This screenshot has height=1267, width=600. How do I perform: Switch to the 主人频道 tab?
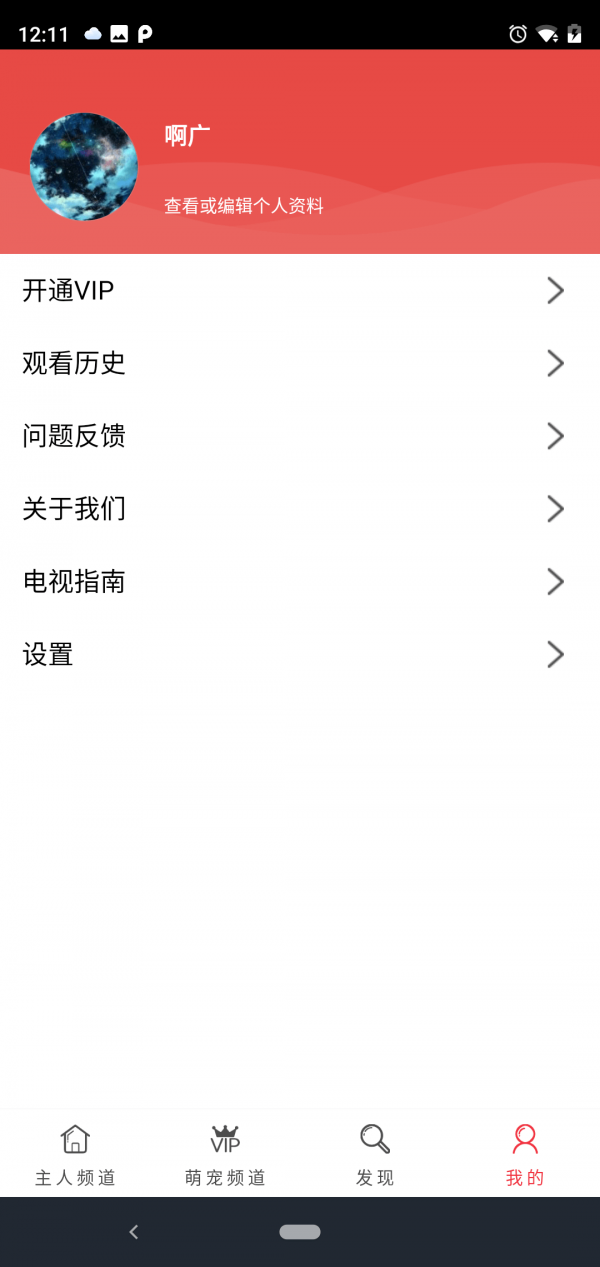click(75, 1155)
